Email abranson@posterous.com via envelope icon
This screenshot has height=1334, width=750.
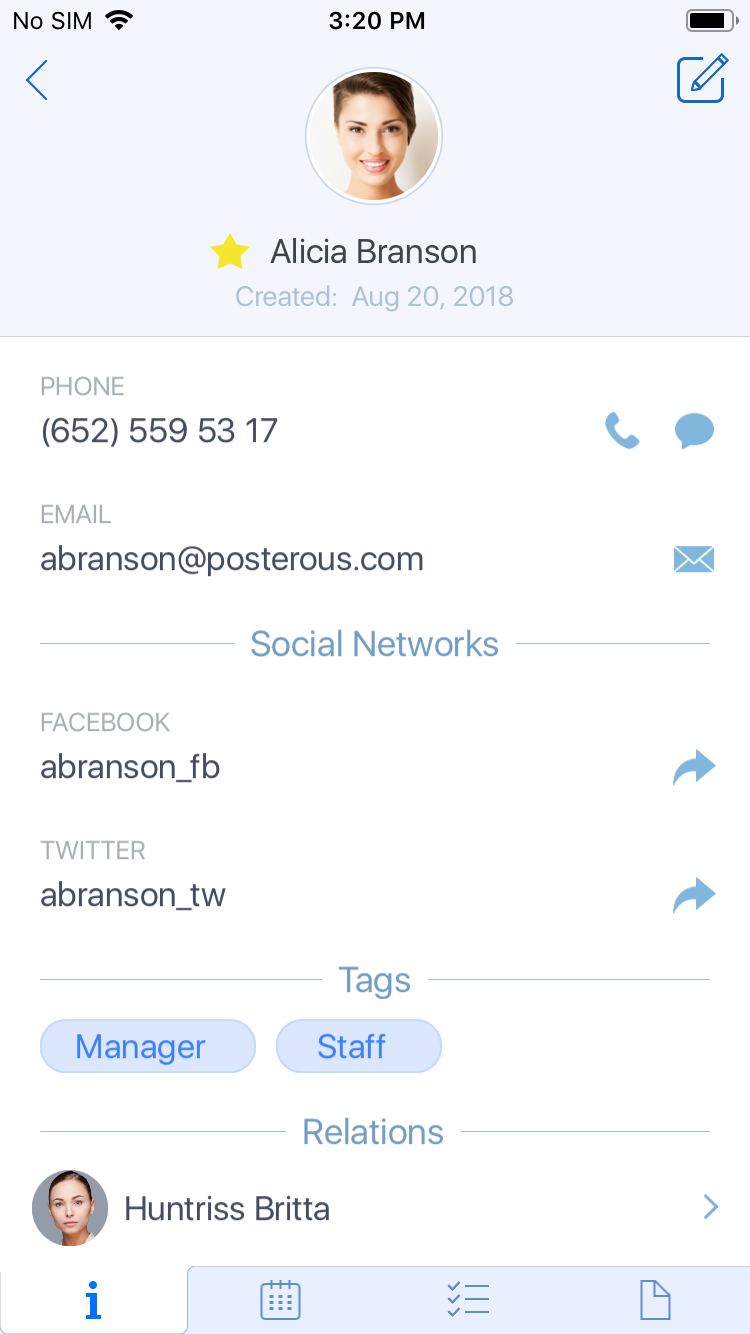click(694, 559)
